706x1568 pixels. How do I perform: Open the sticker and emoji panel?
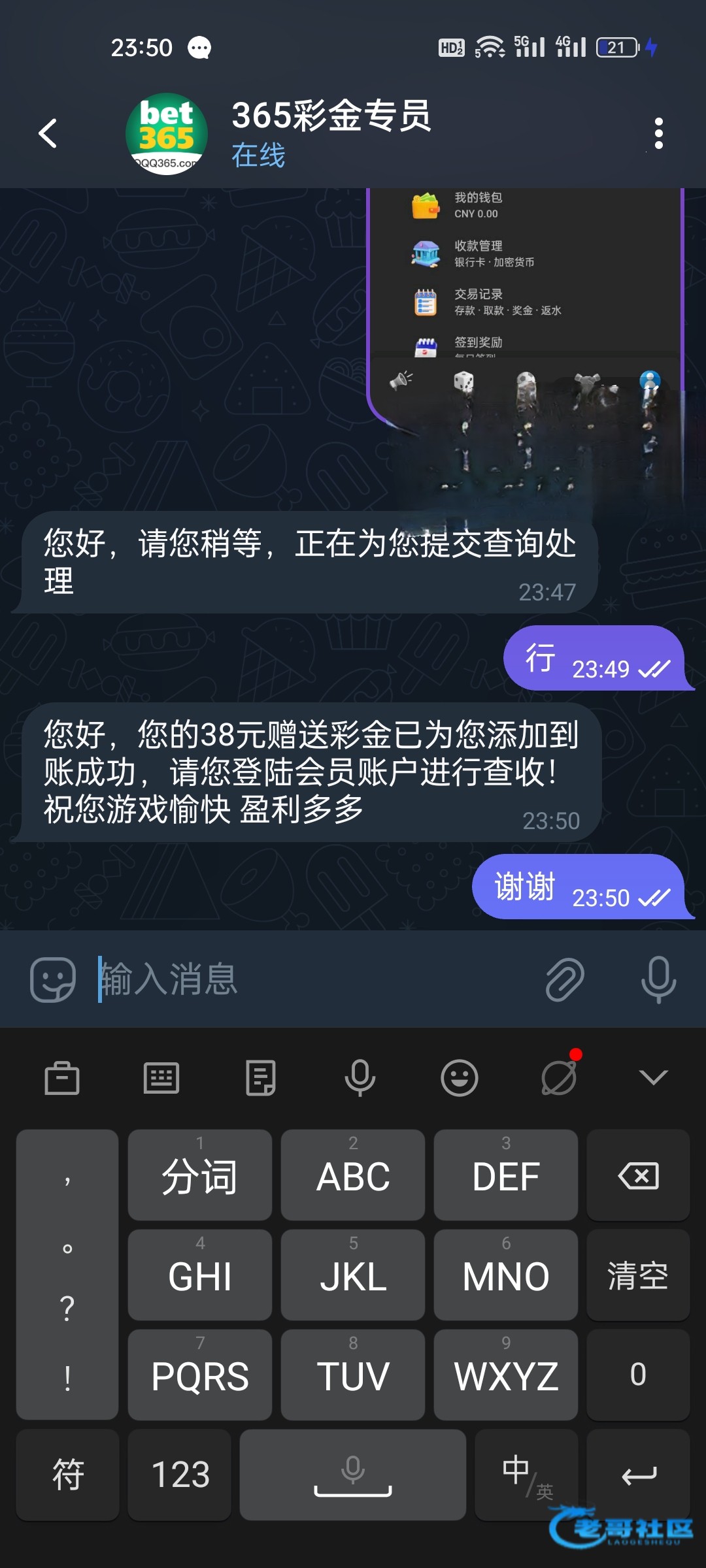[53, 979]
